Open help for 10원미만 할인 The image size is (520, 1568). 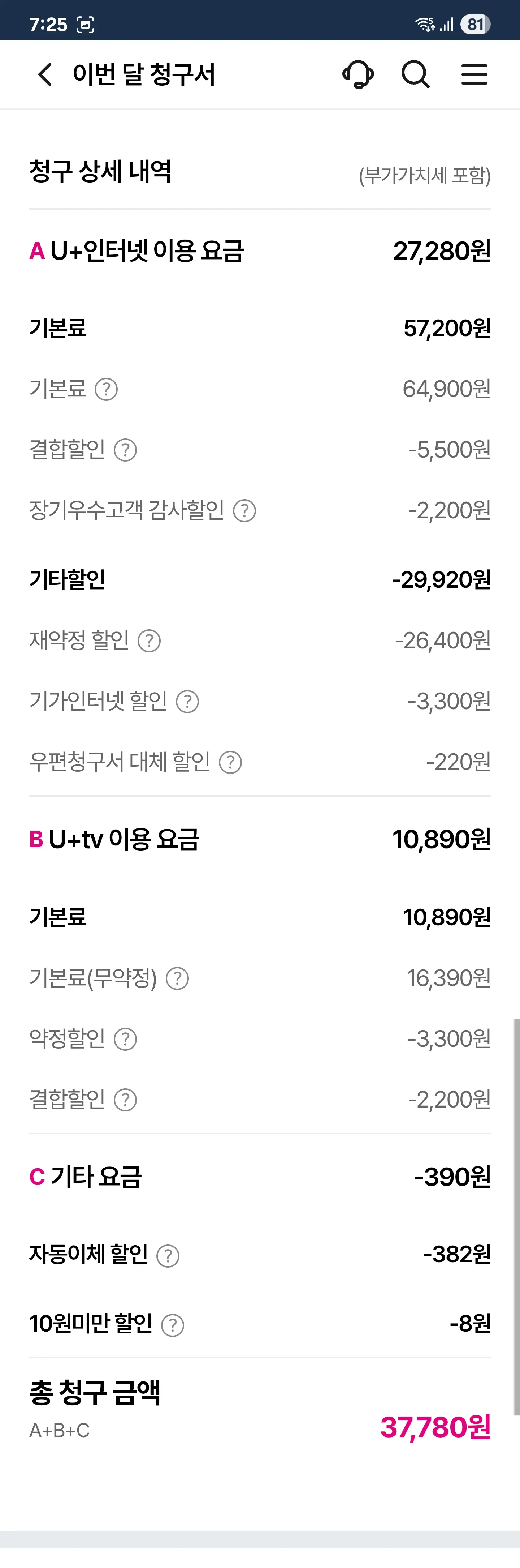(x=173, y=1324)
